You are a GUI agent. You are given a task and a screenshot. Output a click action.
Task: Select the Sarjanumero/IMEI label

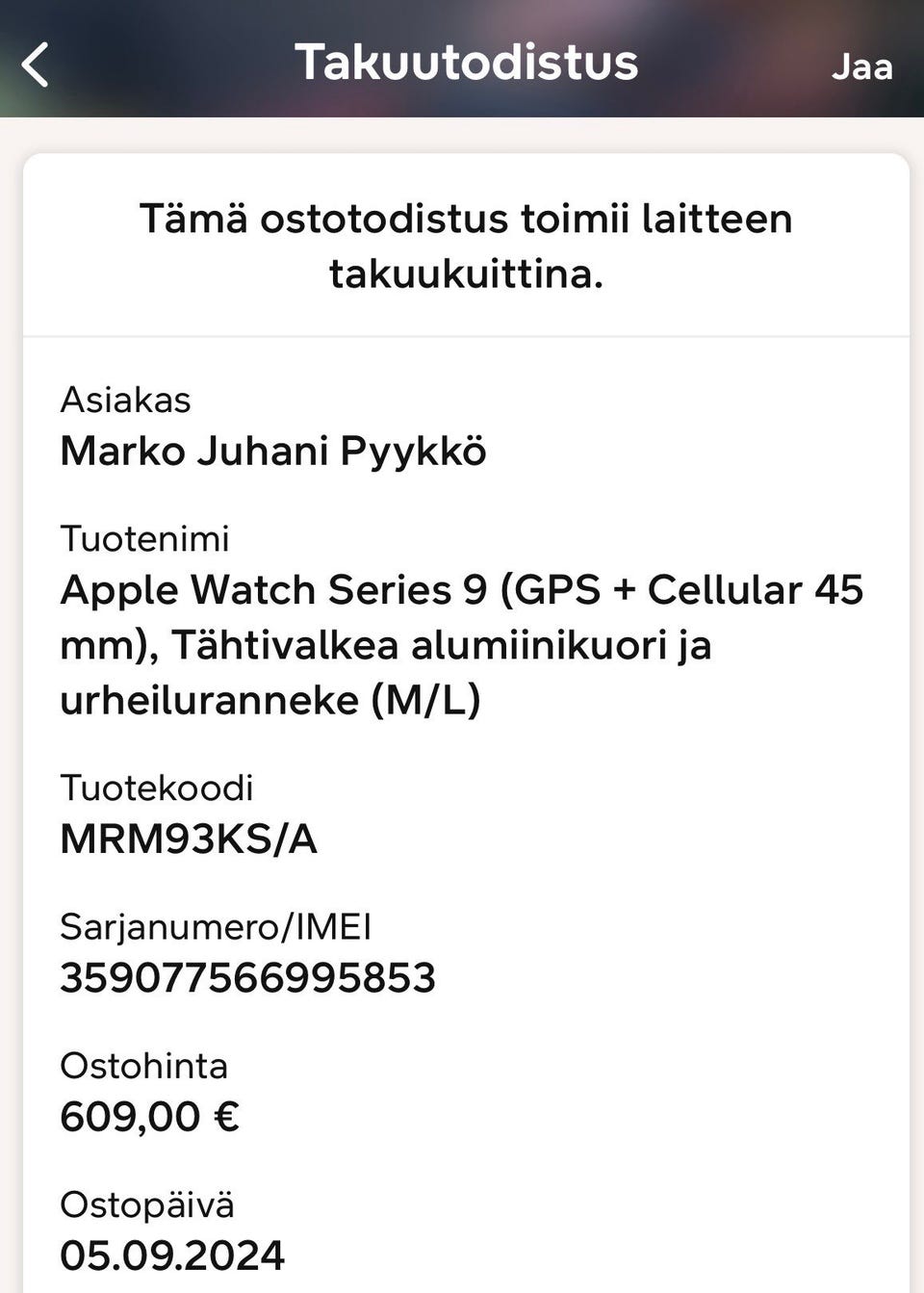click(219, 928)
